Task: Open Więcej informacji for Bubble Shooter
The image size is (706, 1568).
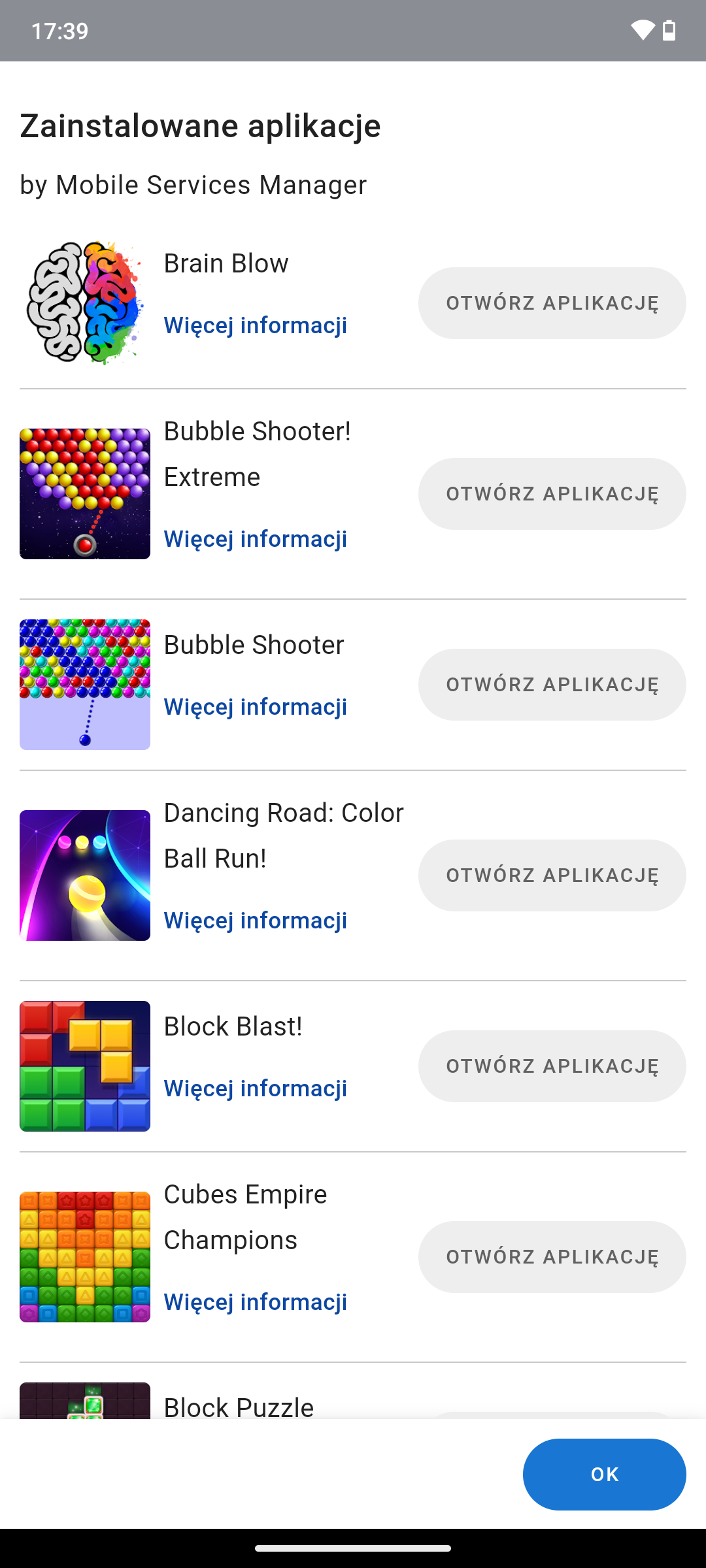Action: click(256, 707)
